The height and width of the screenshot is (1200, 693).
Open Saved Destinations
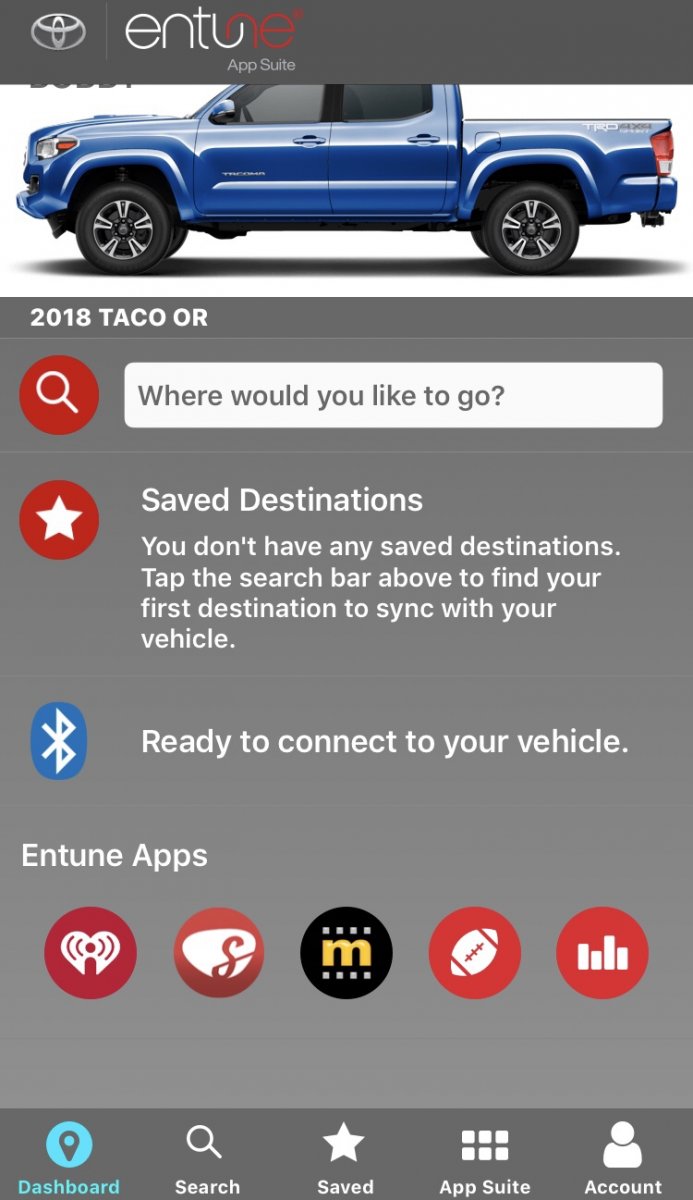click(282, 500)
